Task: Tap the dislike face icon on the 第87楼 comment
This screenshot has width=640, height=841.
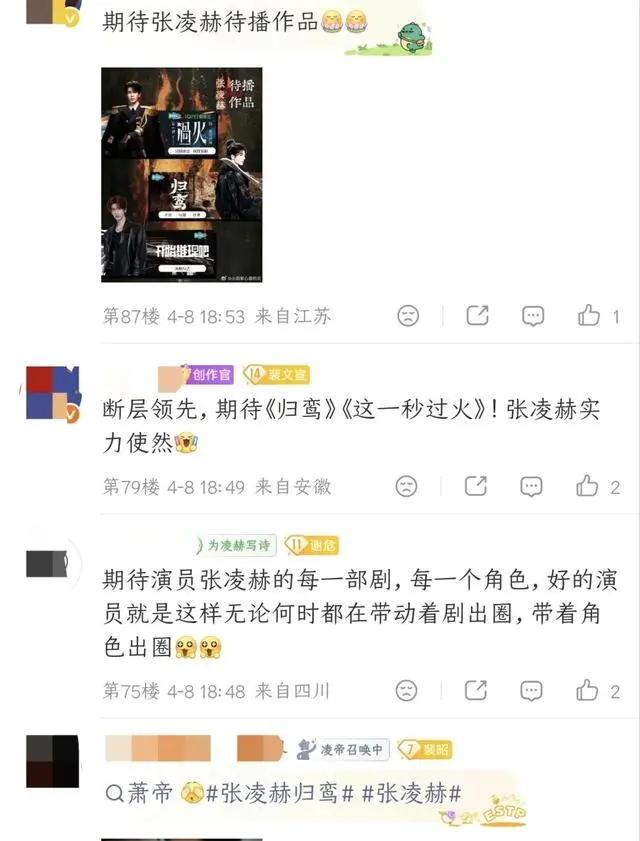Action: (x=408, y=316)
